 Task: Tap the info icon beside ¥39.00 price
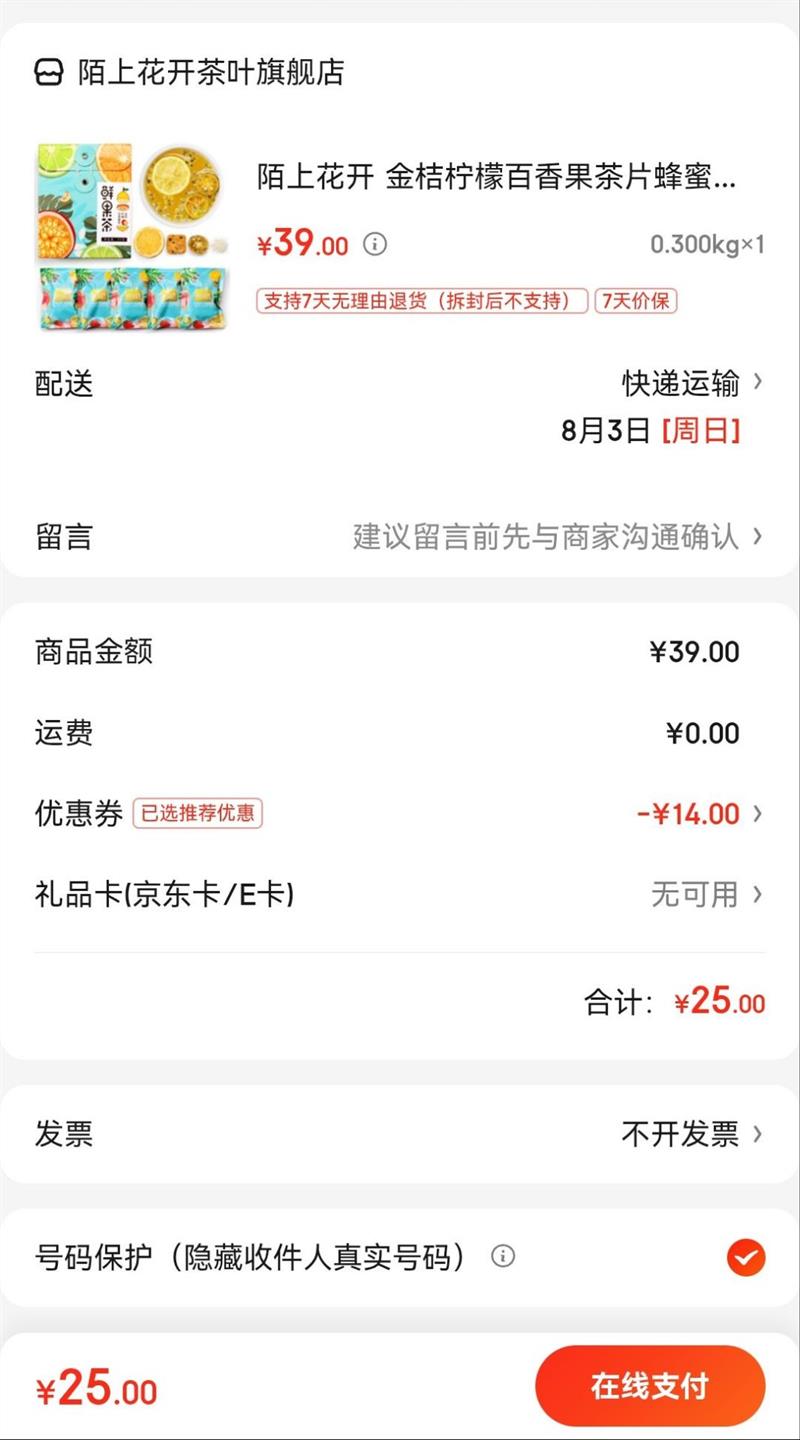point(375,244)
